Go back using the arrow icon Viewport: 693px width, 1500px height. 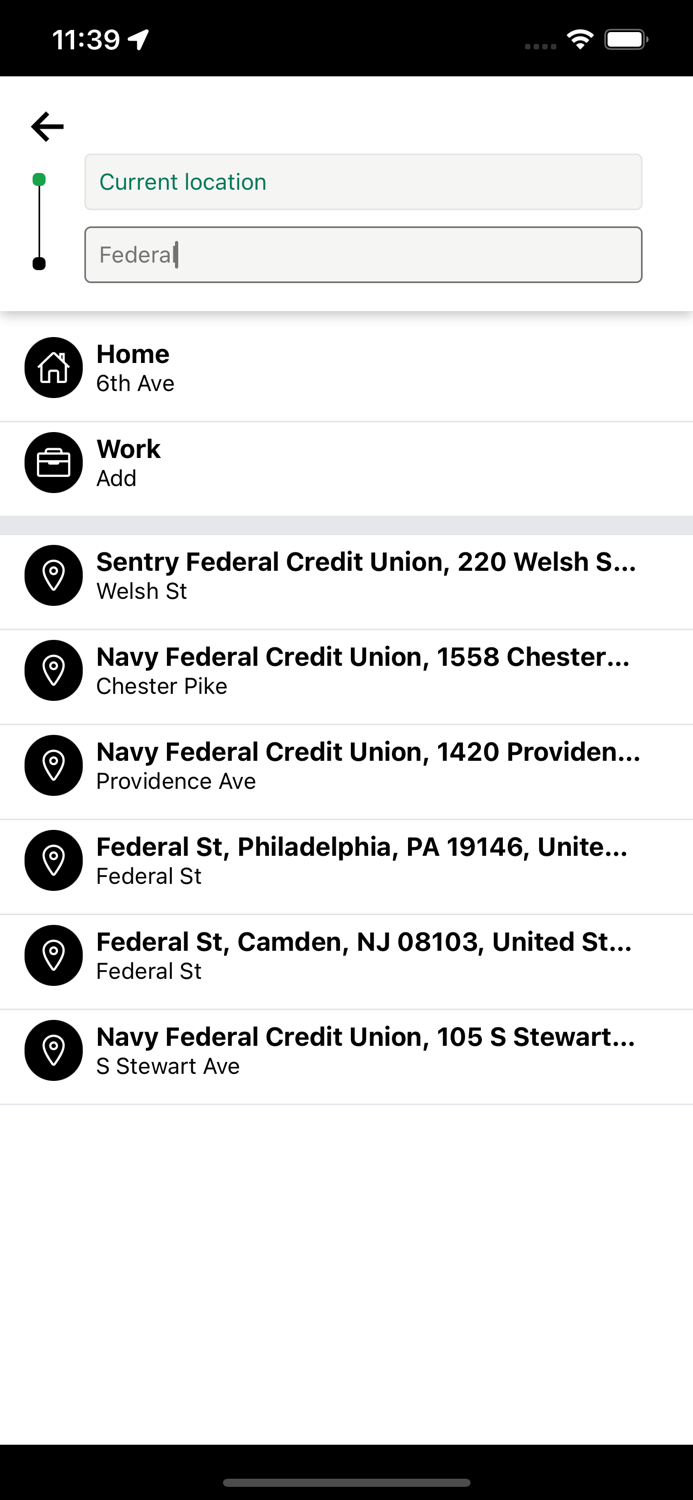click(47, 126)
